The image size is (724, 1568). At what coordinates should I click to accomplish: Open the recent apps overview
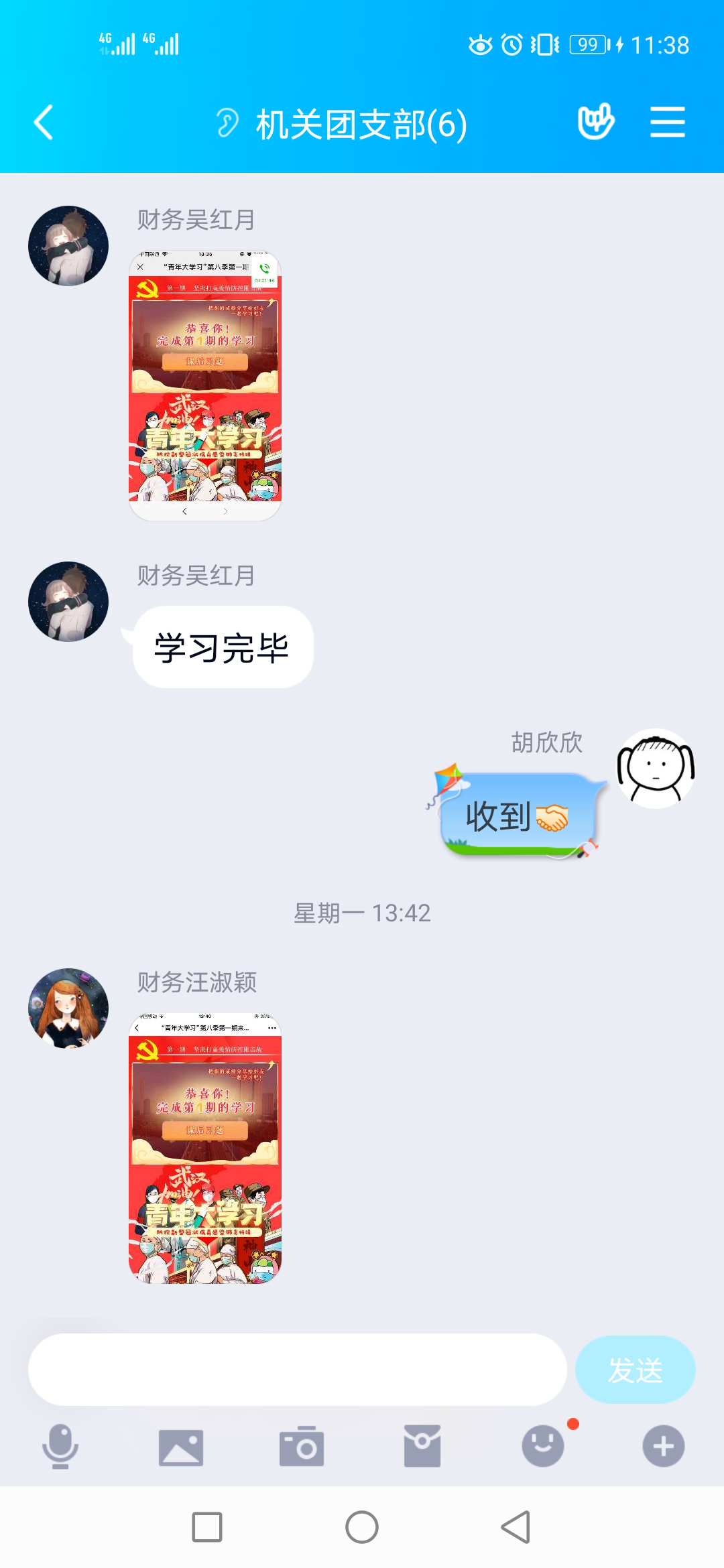pos(207,1528)
